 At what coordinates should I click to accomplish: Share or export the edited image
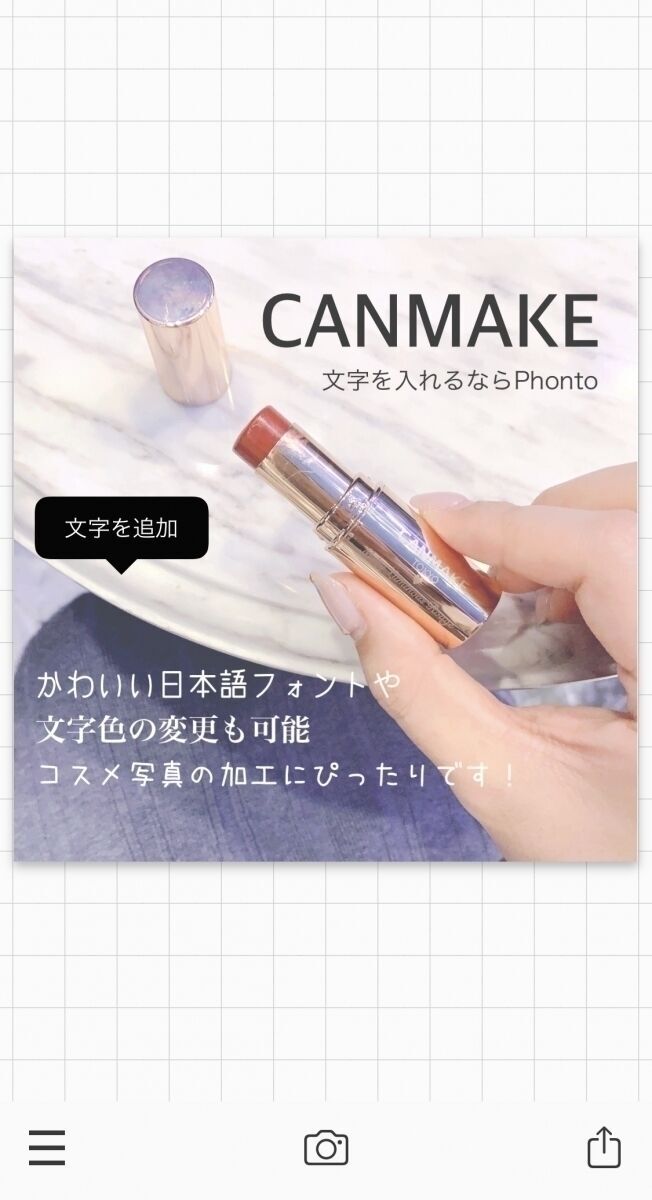pyautogui.click(x=603, y=1146)
